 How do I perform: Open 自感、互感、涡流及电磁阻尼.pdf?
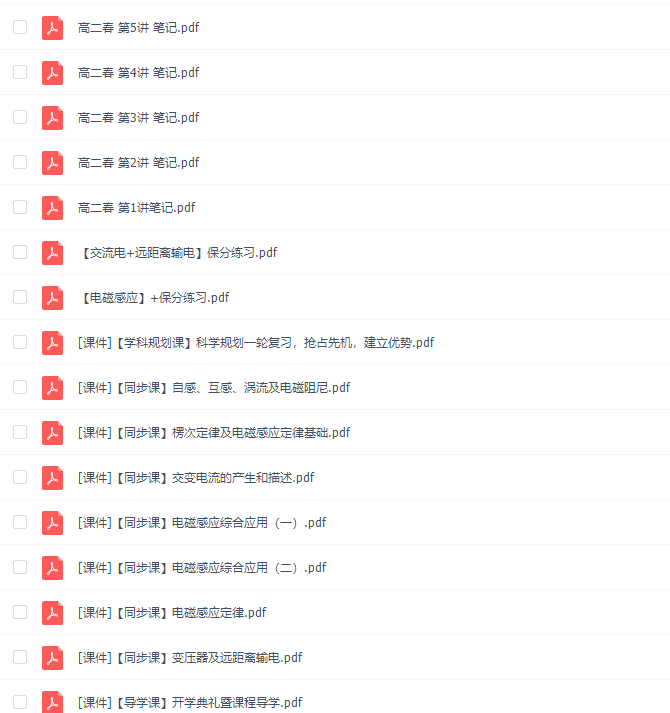[x=213, y=387]
